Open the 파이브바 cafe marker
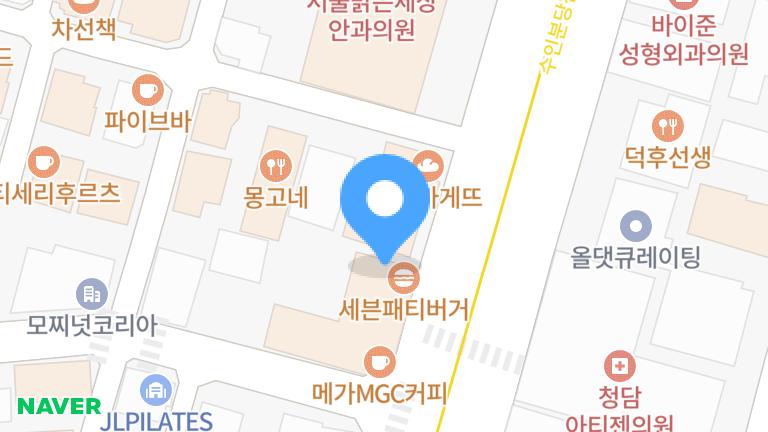 (147, 89)
